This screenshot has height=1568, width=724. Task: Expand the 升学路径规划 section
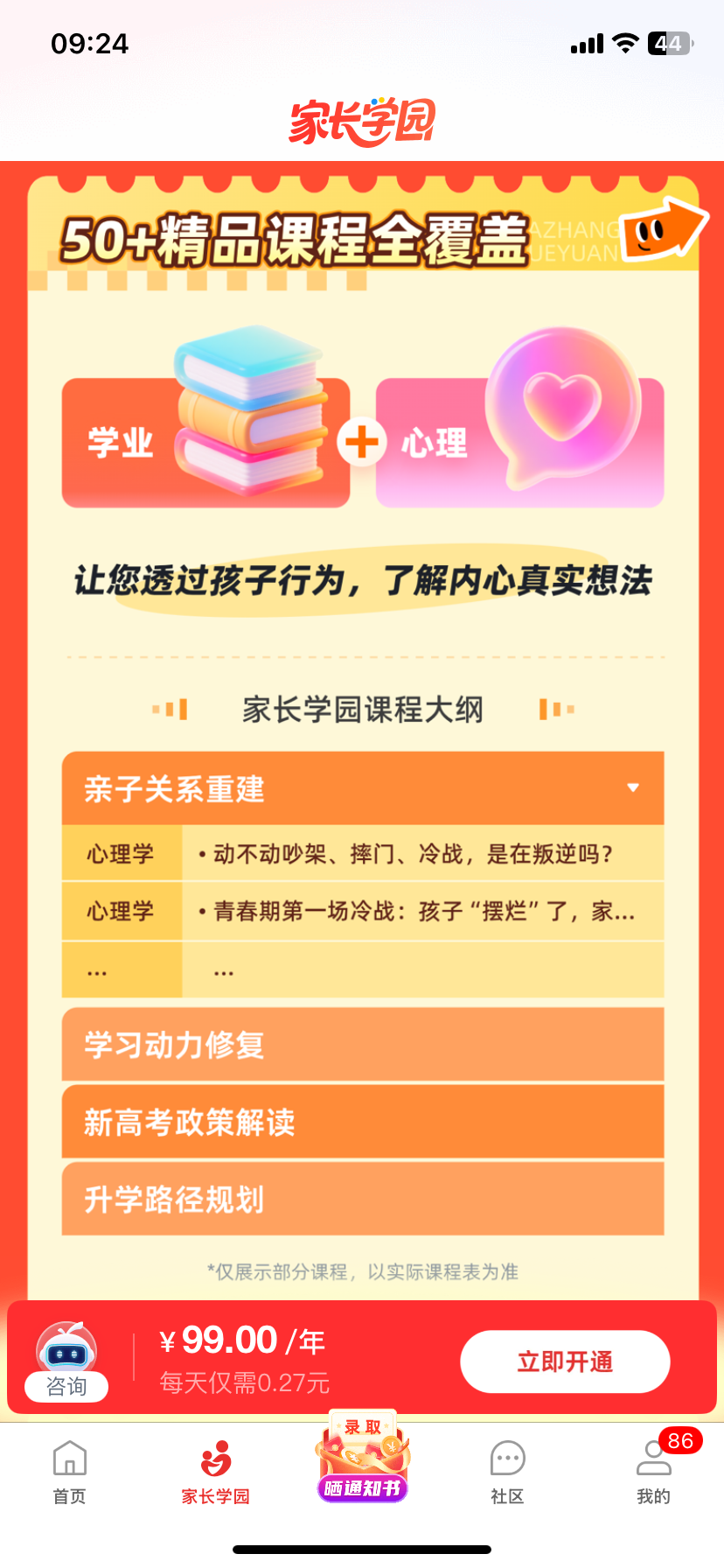click(x=362, y=1199)
